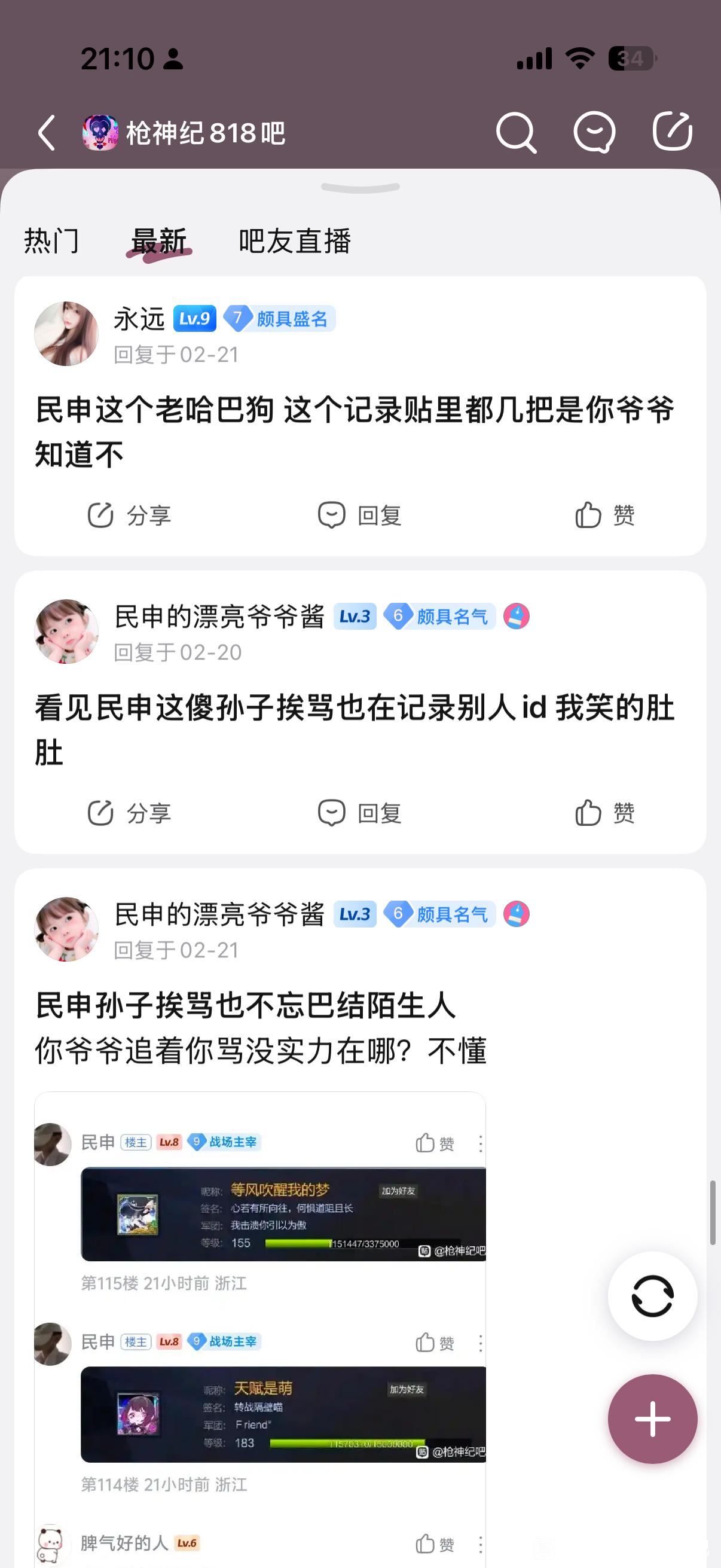Reply to the 02-20 post about 记录别人id
Image resolution: width=721 pixels, height=1568 pixels.
pyautogui.click(x=359, y=813)
